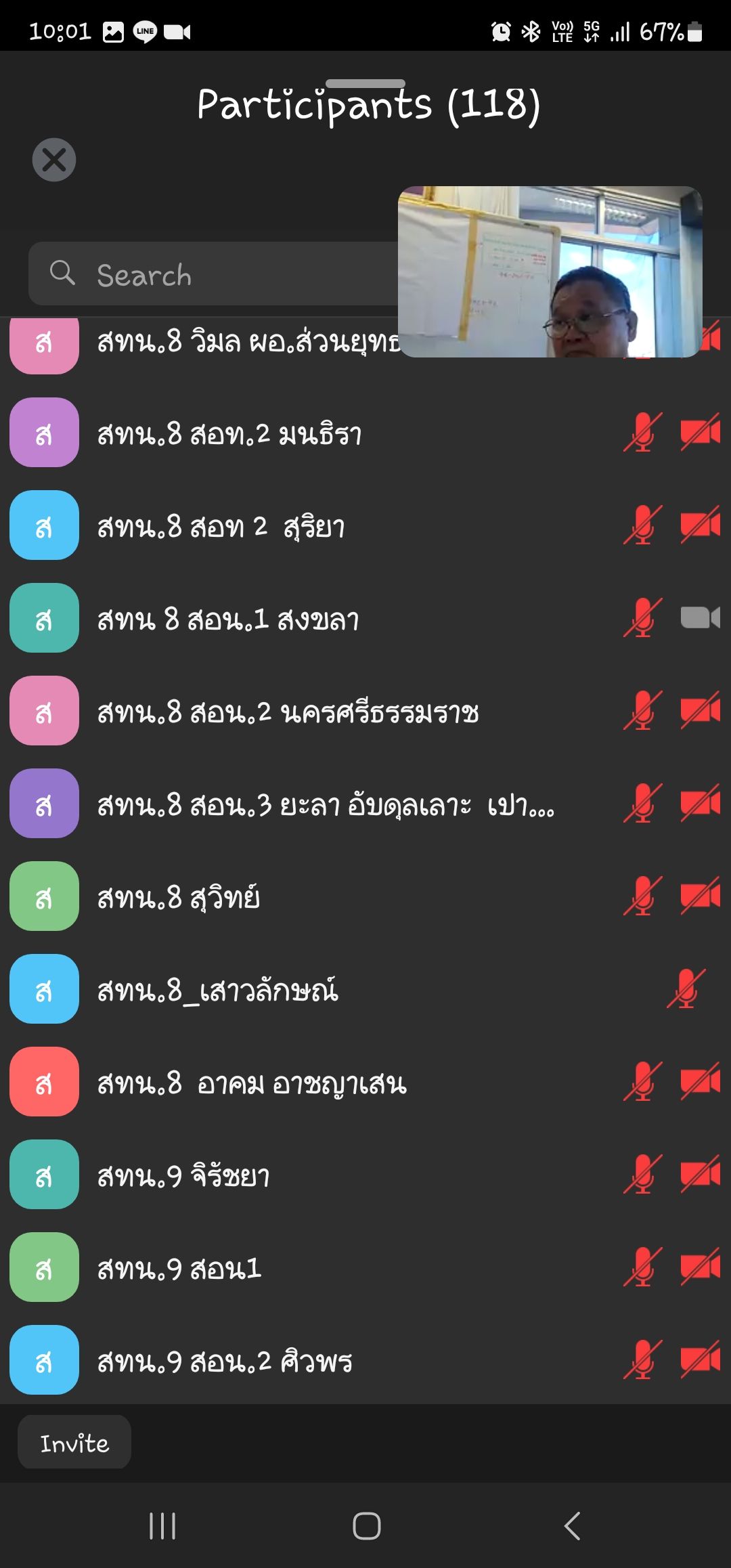731x1568 pixels.
Task: Open the floating speaker video thumbnail
Action: pyautogui.click(x=550, y=271)
